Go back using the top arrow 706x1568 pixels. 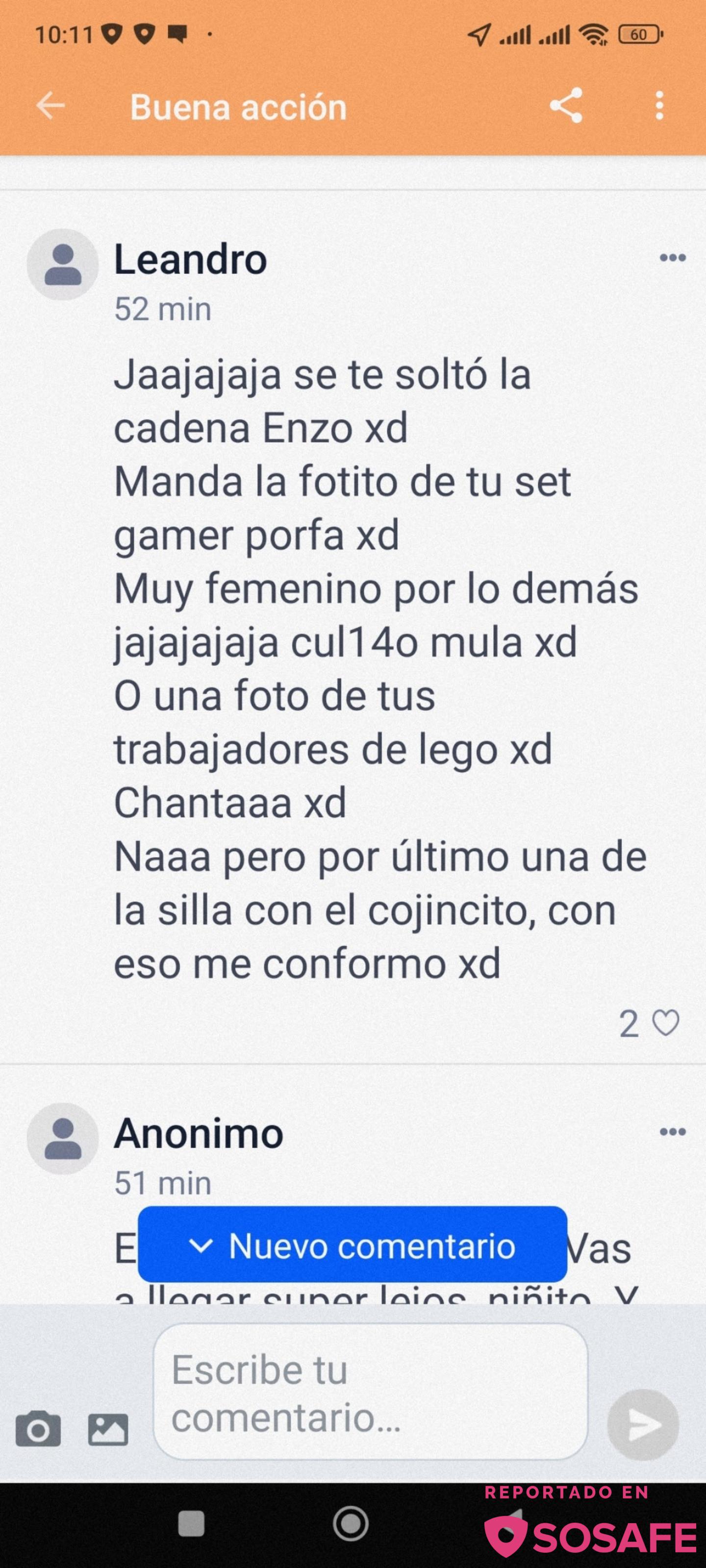[x=50, y=106]
